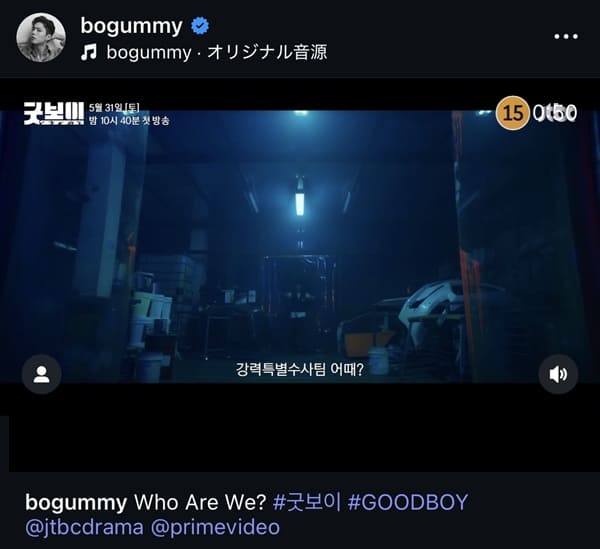
Task: Open the #굿보이 hashtag
Action: 306,502
